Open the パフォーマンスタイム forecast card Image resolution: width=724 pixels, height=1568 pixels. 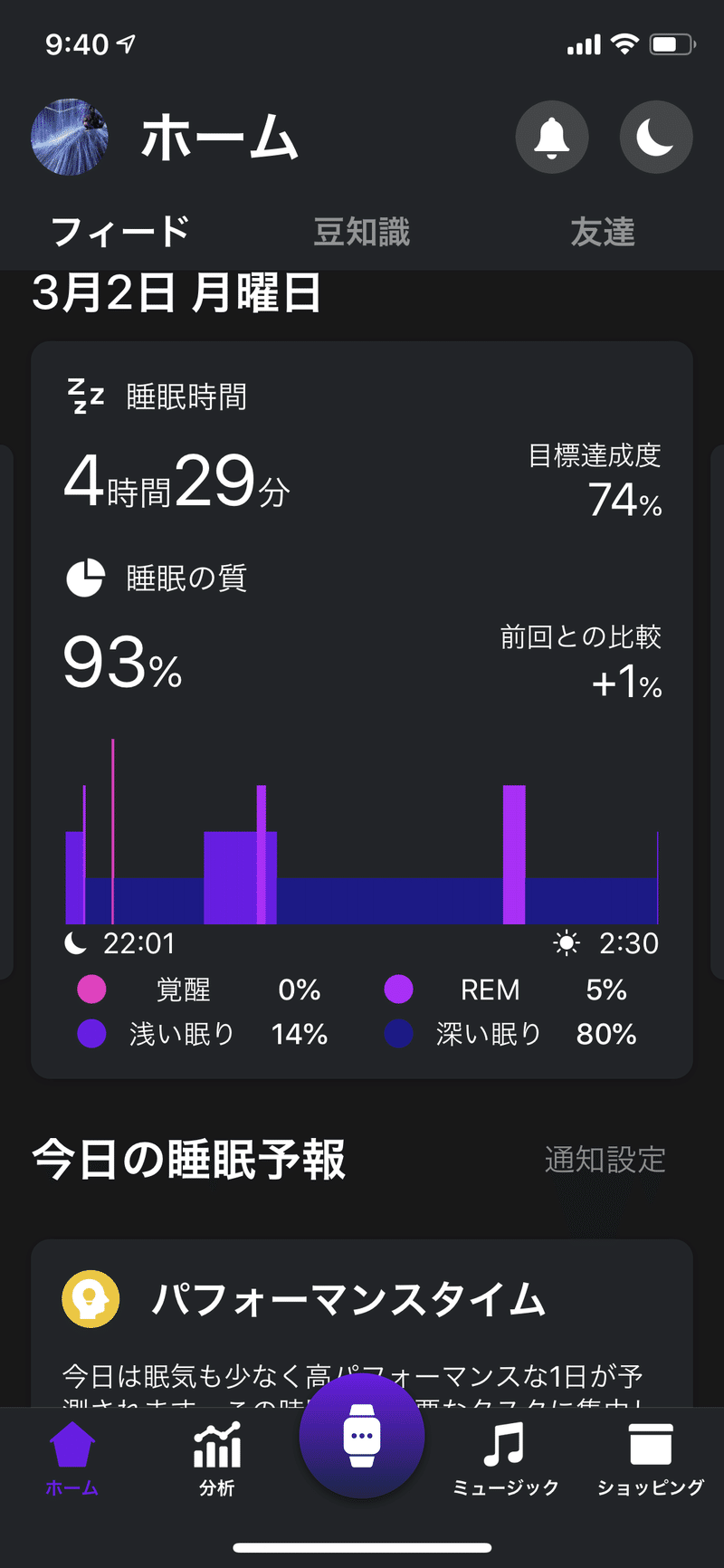pos(362,1324)
